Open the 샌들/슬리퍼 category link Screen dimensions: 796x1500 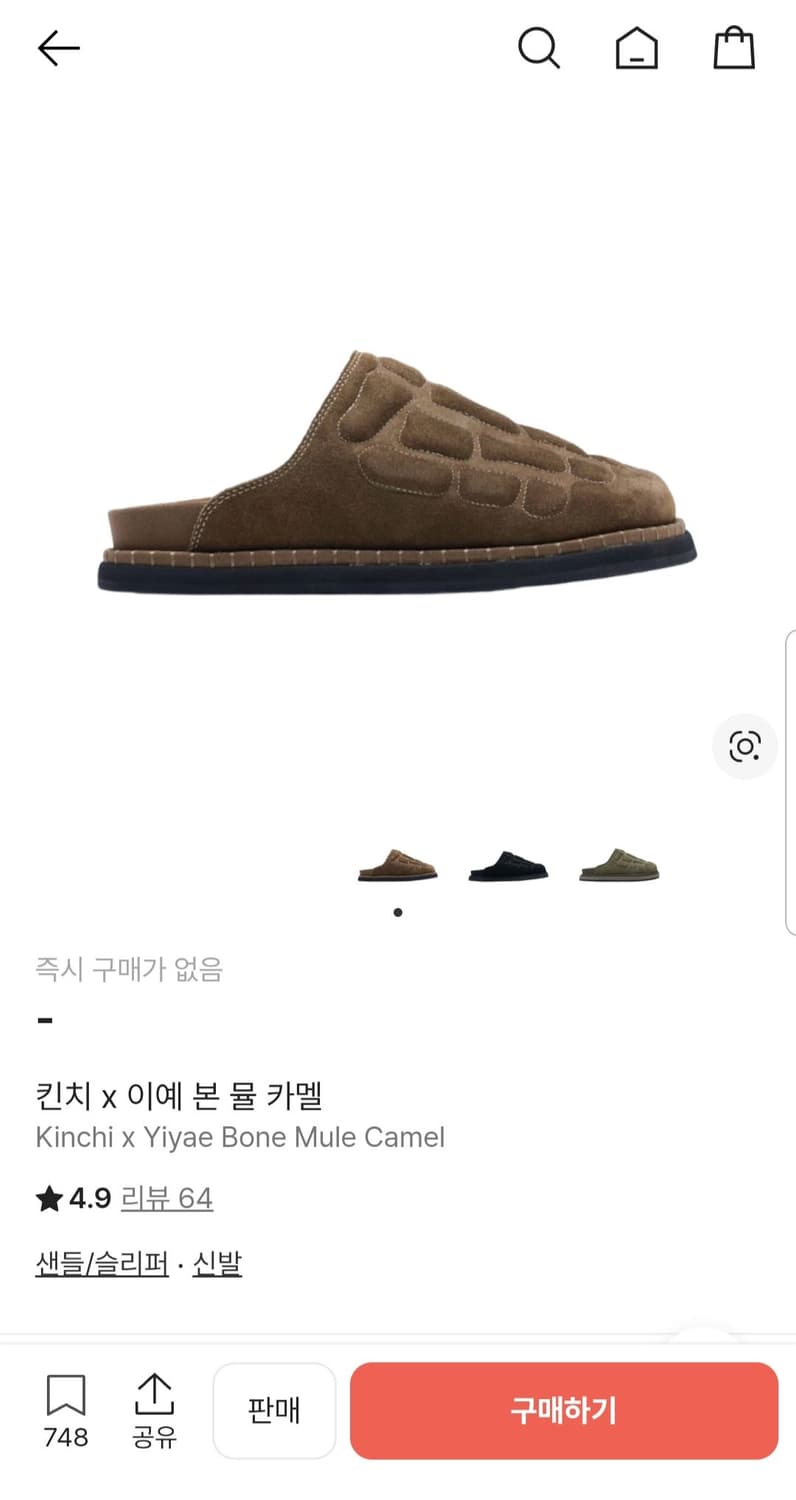[x=100, y=1263]
